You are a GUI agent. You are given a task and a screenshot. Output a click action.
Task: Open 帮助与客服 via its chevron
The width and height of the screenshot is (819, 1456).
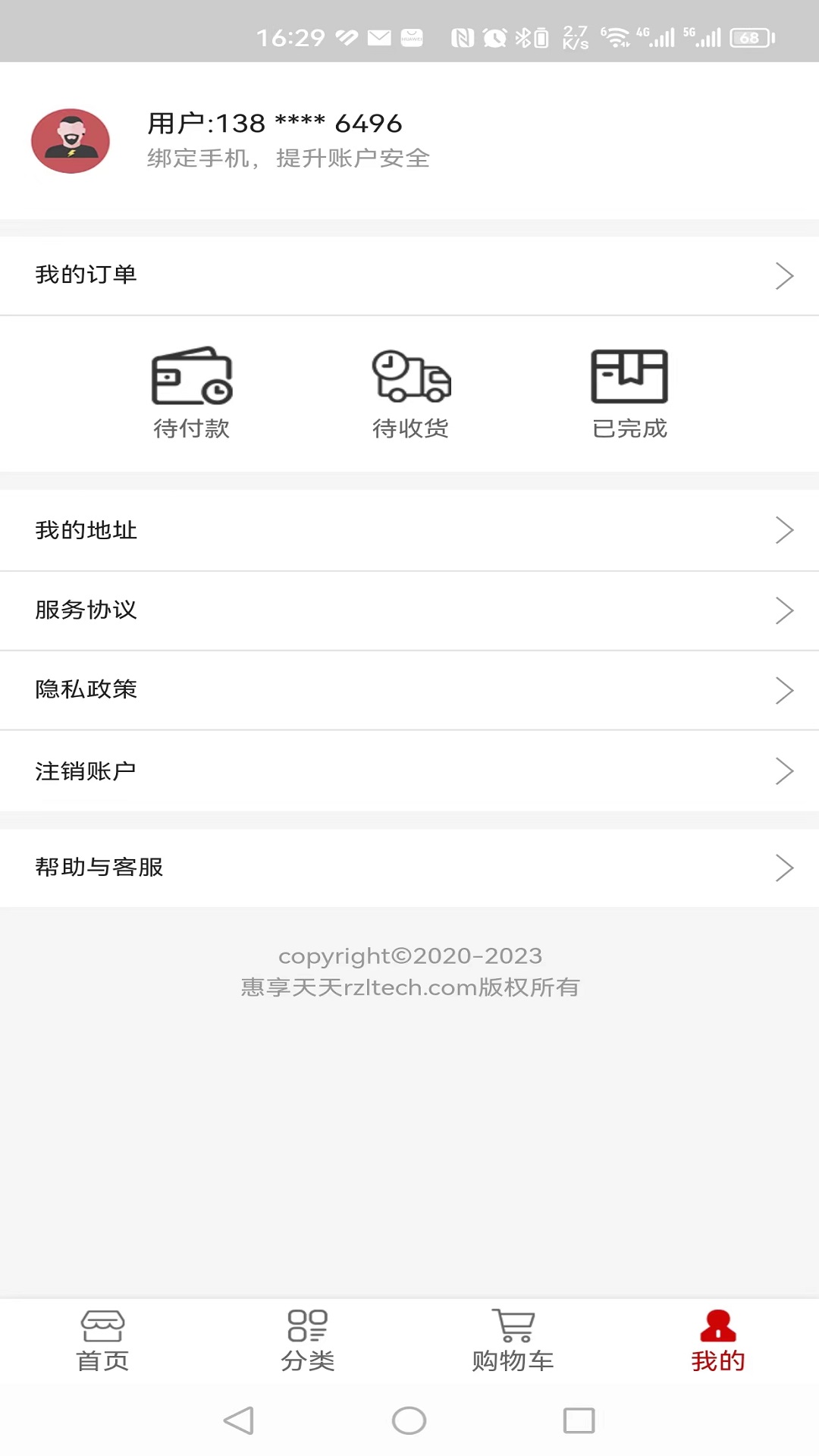tap(784, 868)
